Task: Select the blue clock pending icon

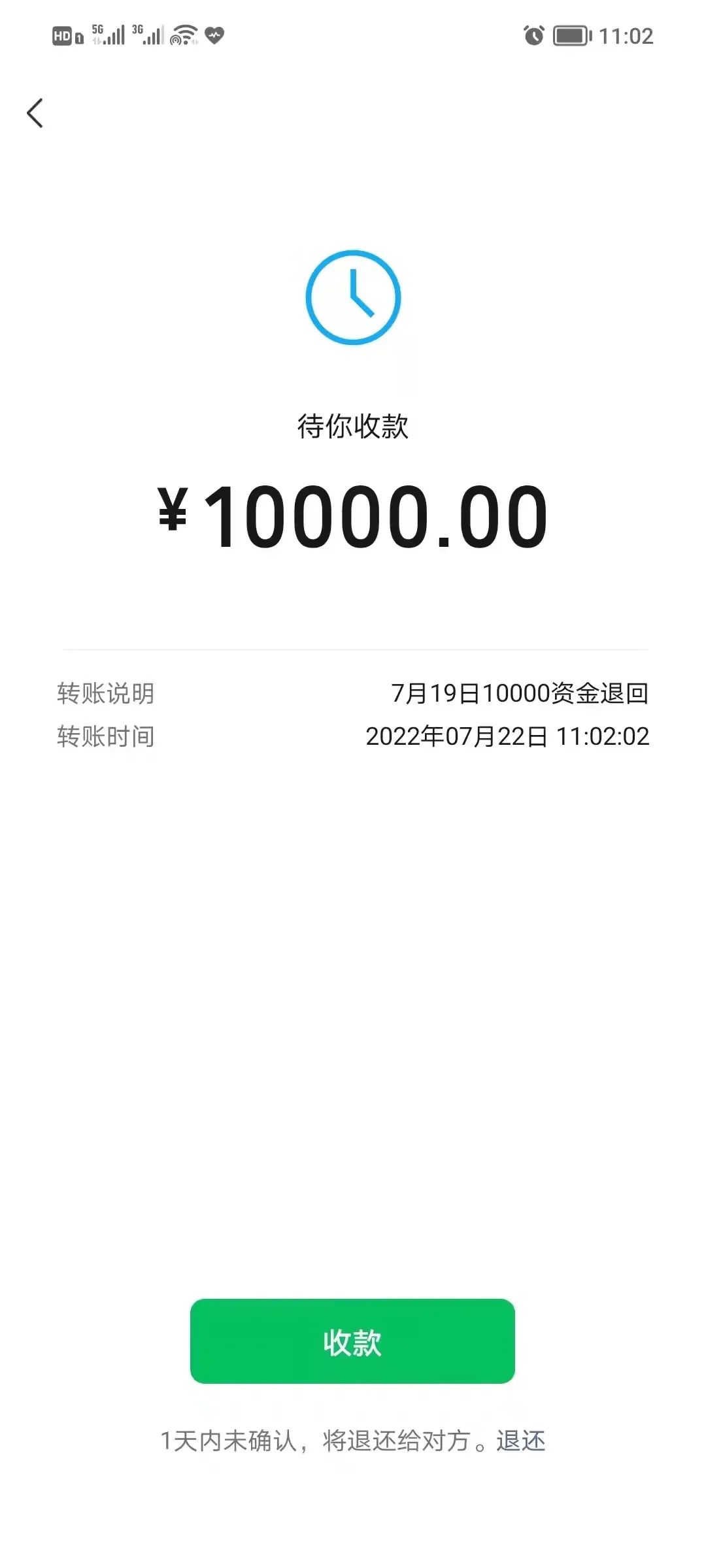Action: [352, 297]
